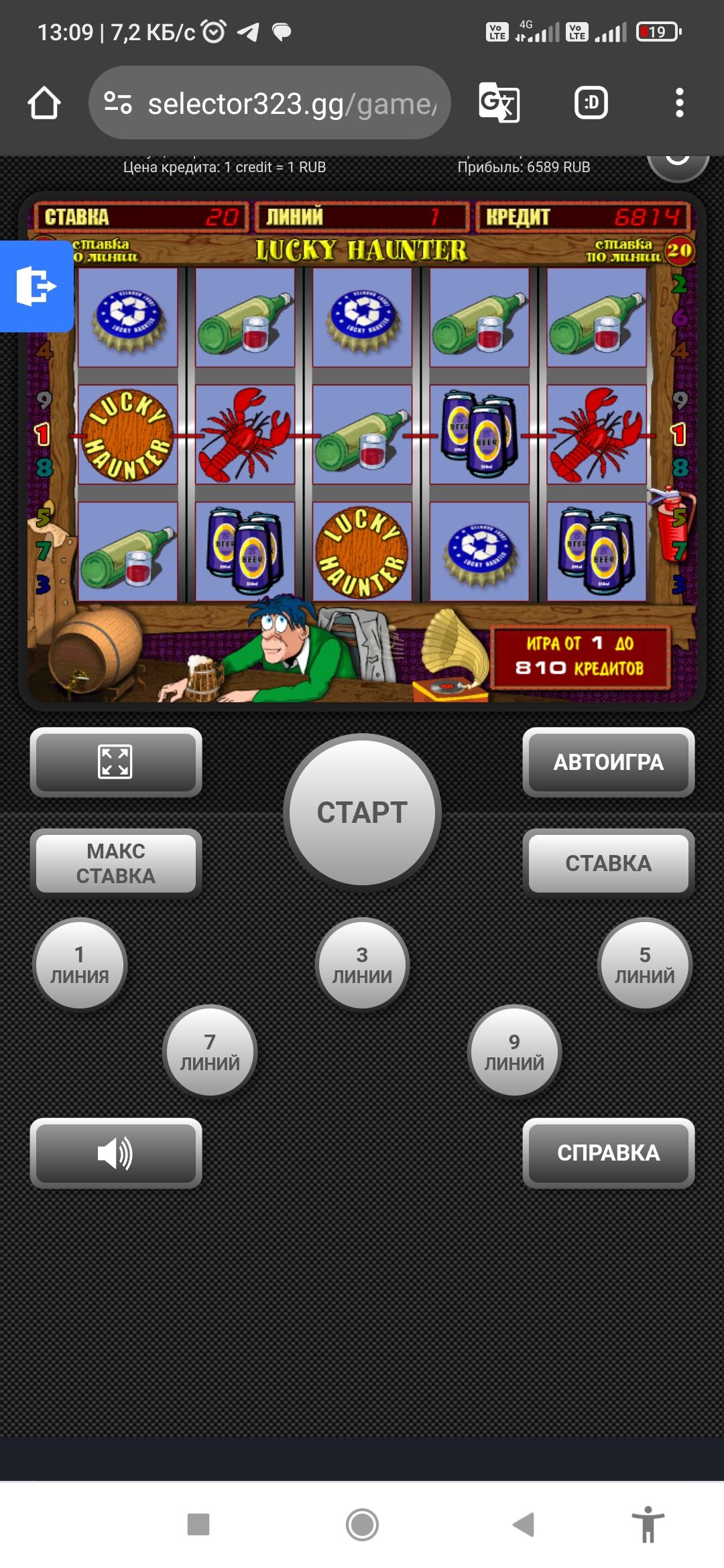
Task: Select 1 ЛИНИЯ payline
Action: [x=79, y=964]
